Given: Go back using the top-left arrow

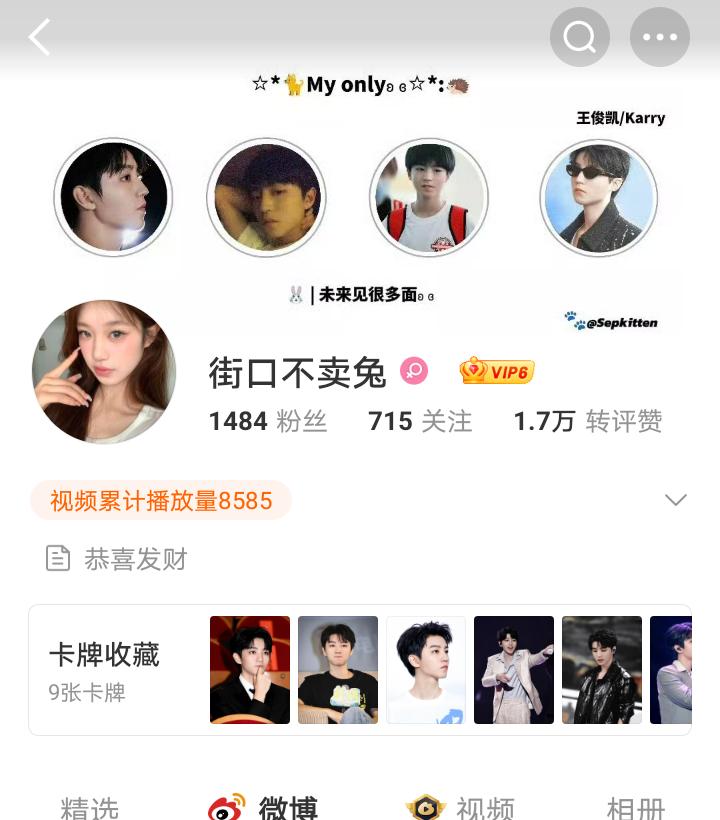Looking at the screenshot, I should point(39,38).
